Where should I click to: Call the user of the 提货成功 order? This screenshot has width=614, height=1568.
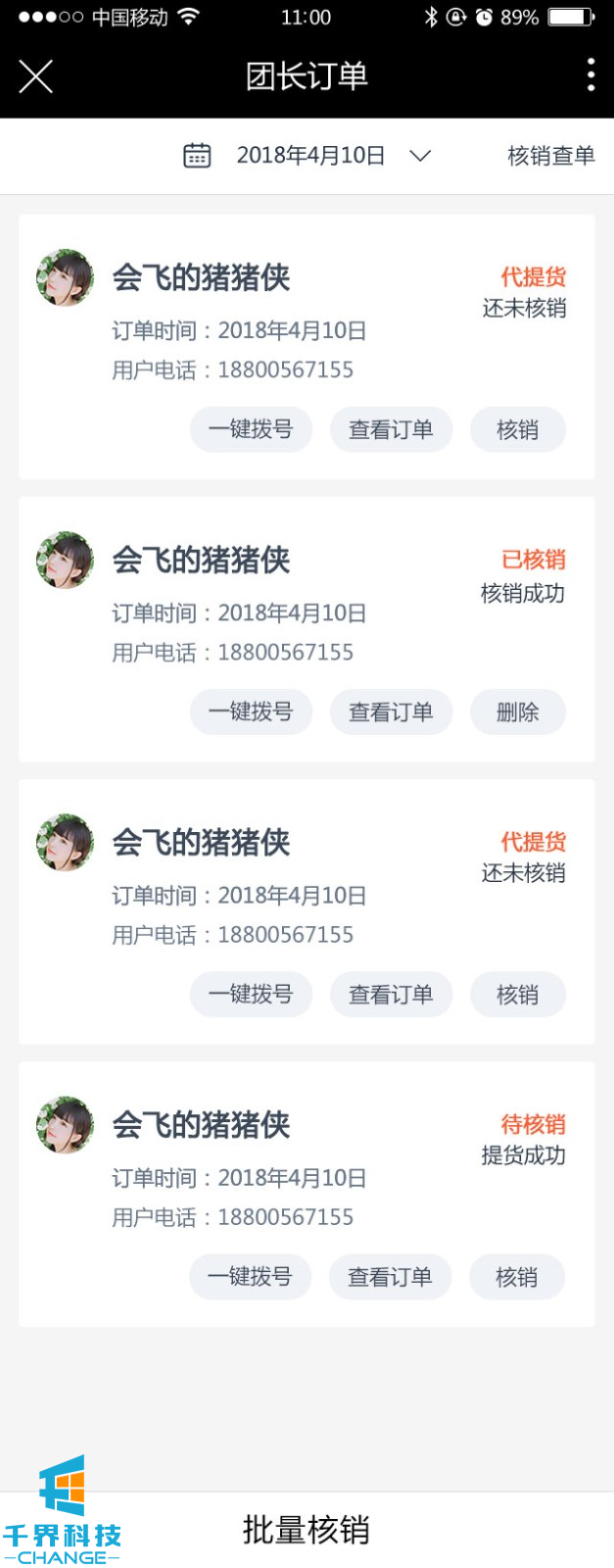click(x=250, y=1277)
